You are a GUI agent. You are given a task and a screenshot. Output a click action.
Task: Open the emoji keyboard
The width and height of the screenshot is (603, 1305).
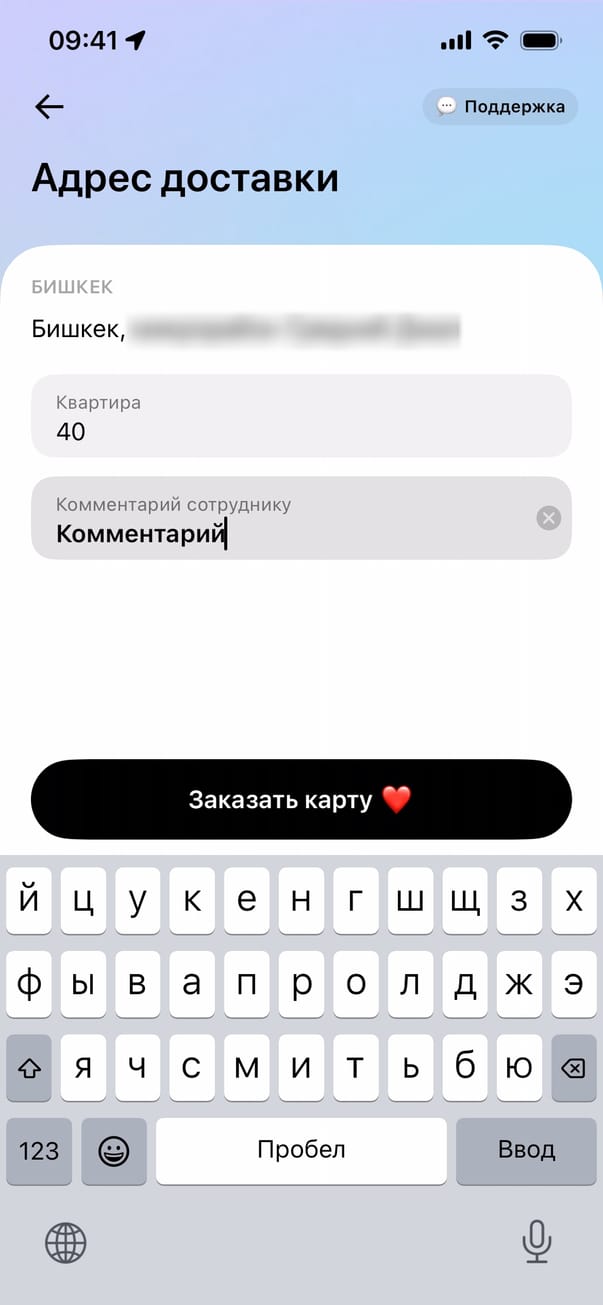[114, 1150]
